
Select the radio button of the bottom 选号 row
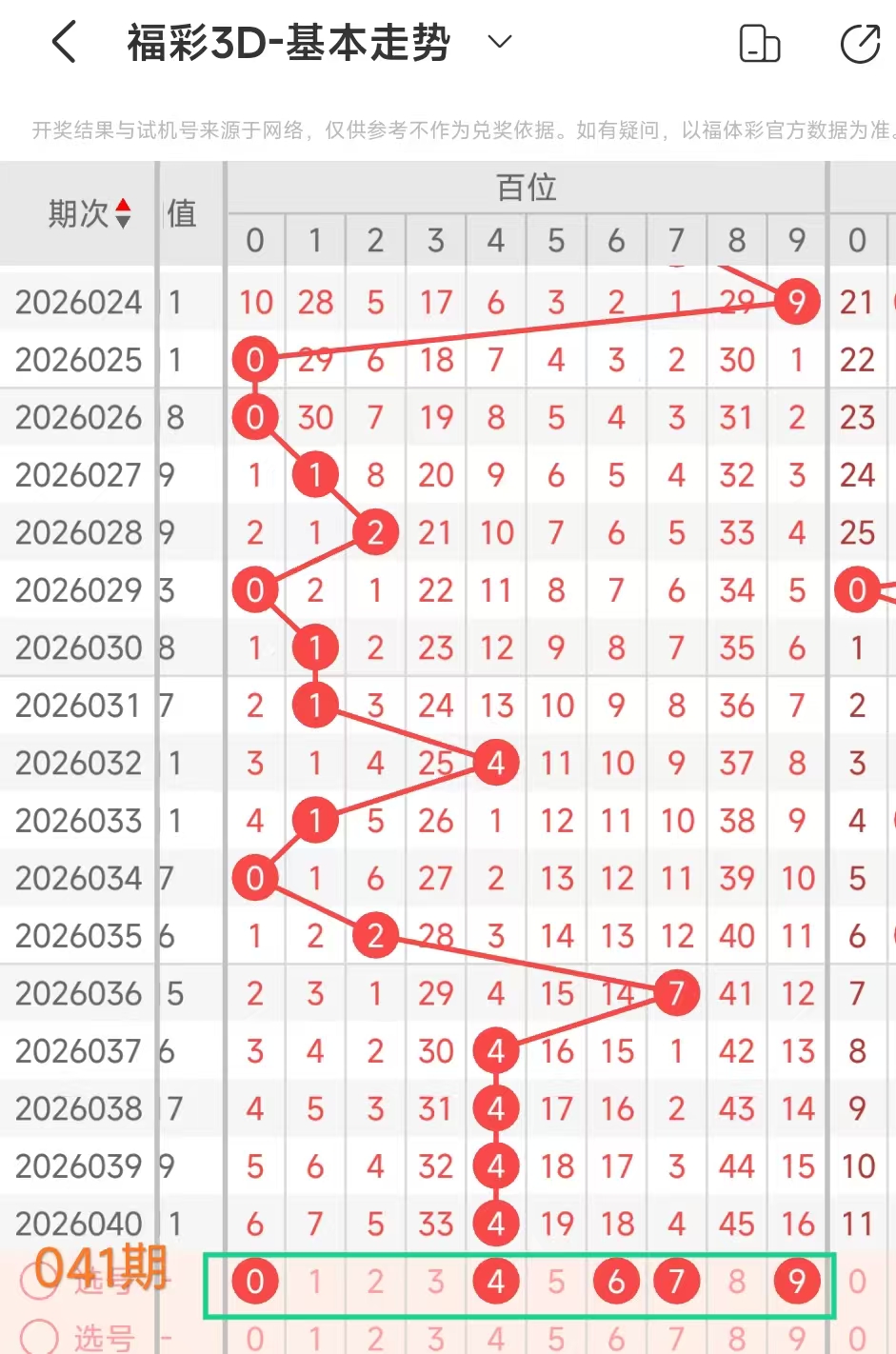tap(39, 1336)
